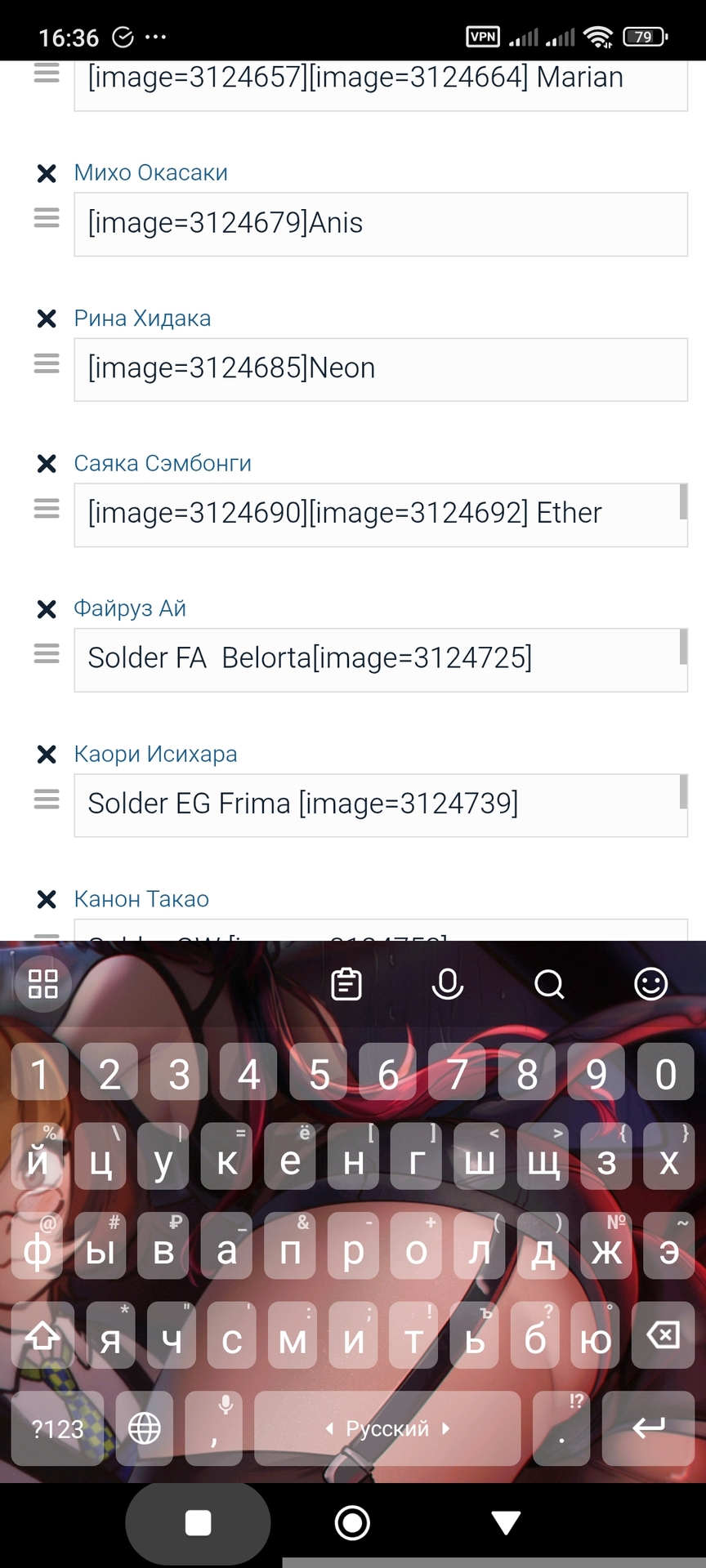Screen dimensions: 706x1568
Task: Open the keyboard clipboard
Action: 346,984
